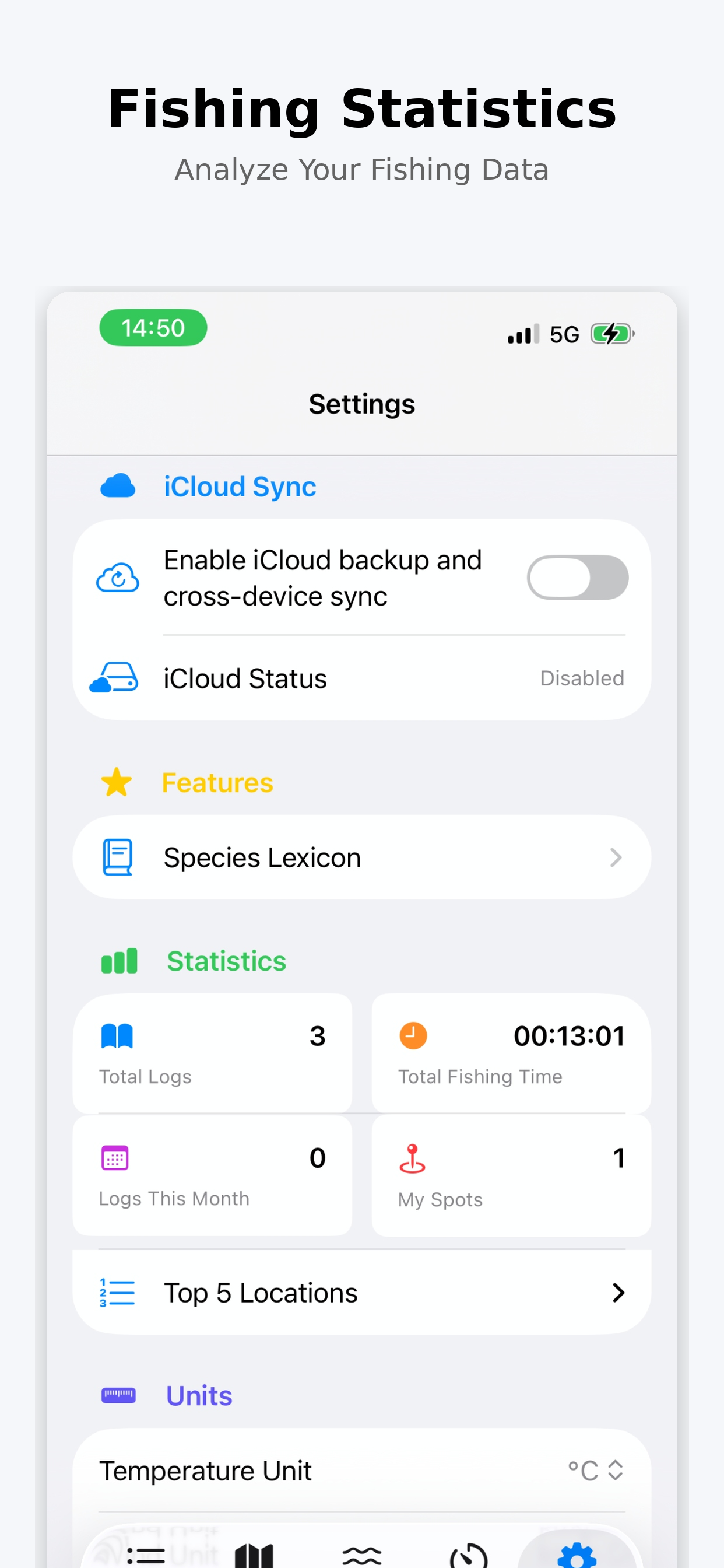Open Top 5 Locations with its chevron
This screenshot has height=1568, width=724.
(x=618, y=1292)
